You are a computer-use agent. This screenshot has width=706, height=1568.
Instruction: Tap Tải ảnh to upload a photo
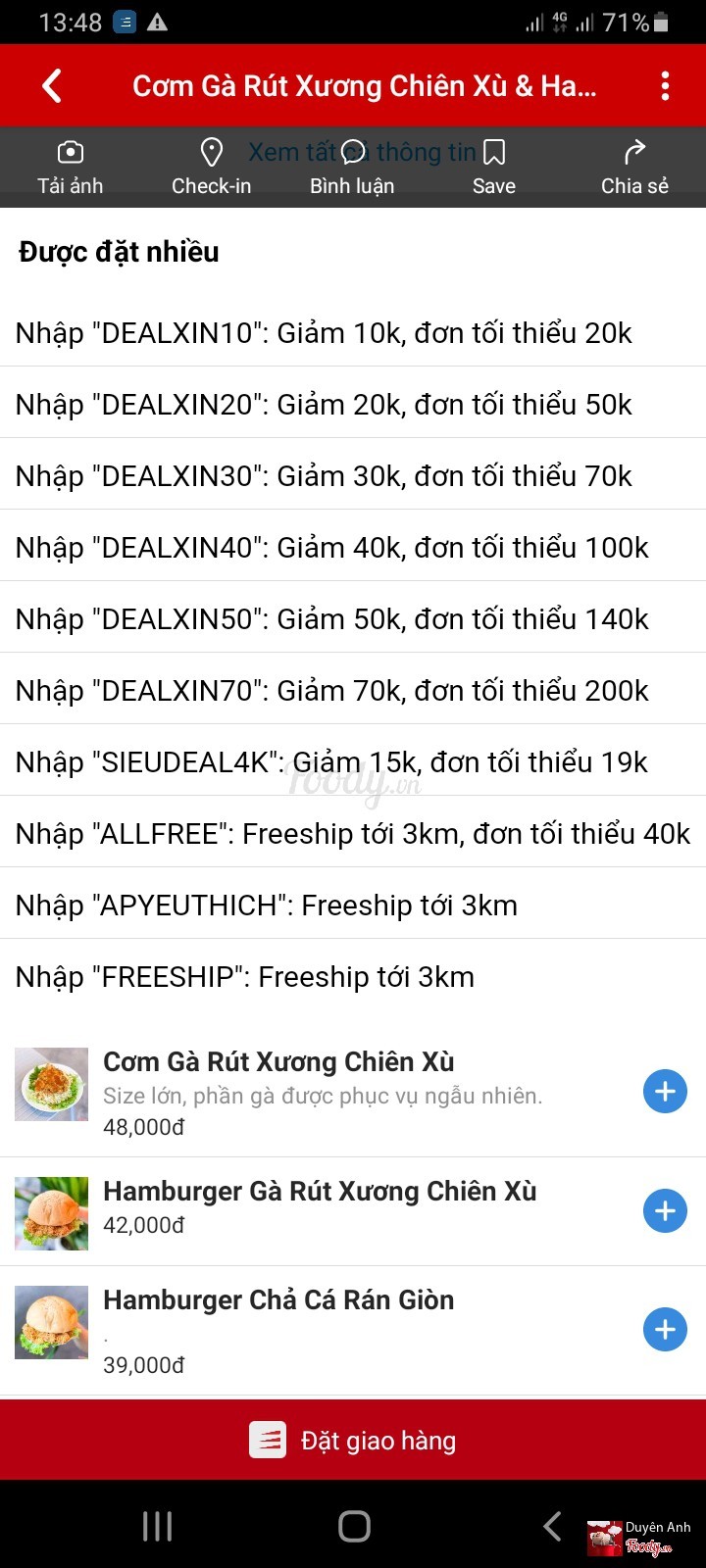tap(70, 168)
